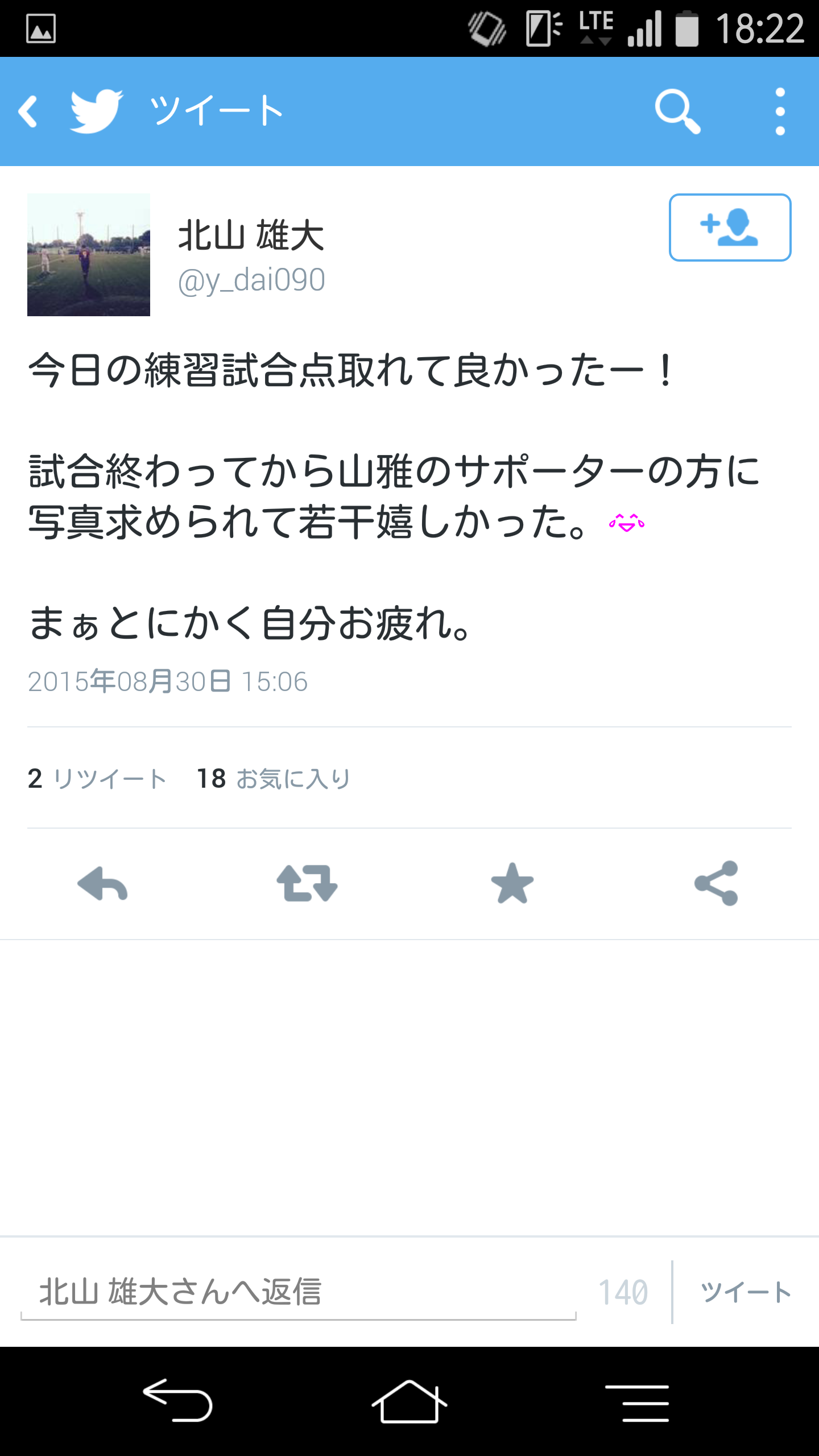View the 2 リツイート list
This screenshot has height=1456, width=819.
[97, 778]
